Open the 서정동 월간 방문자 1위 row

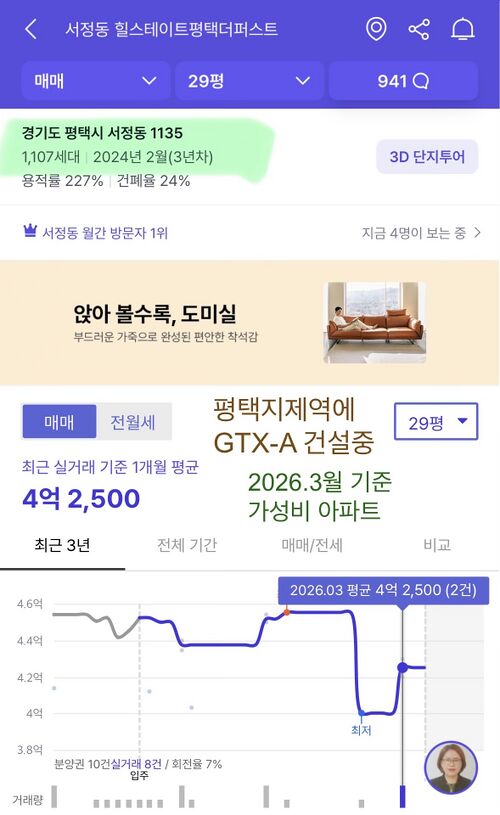252,233
